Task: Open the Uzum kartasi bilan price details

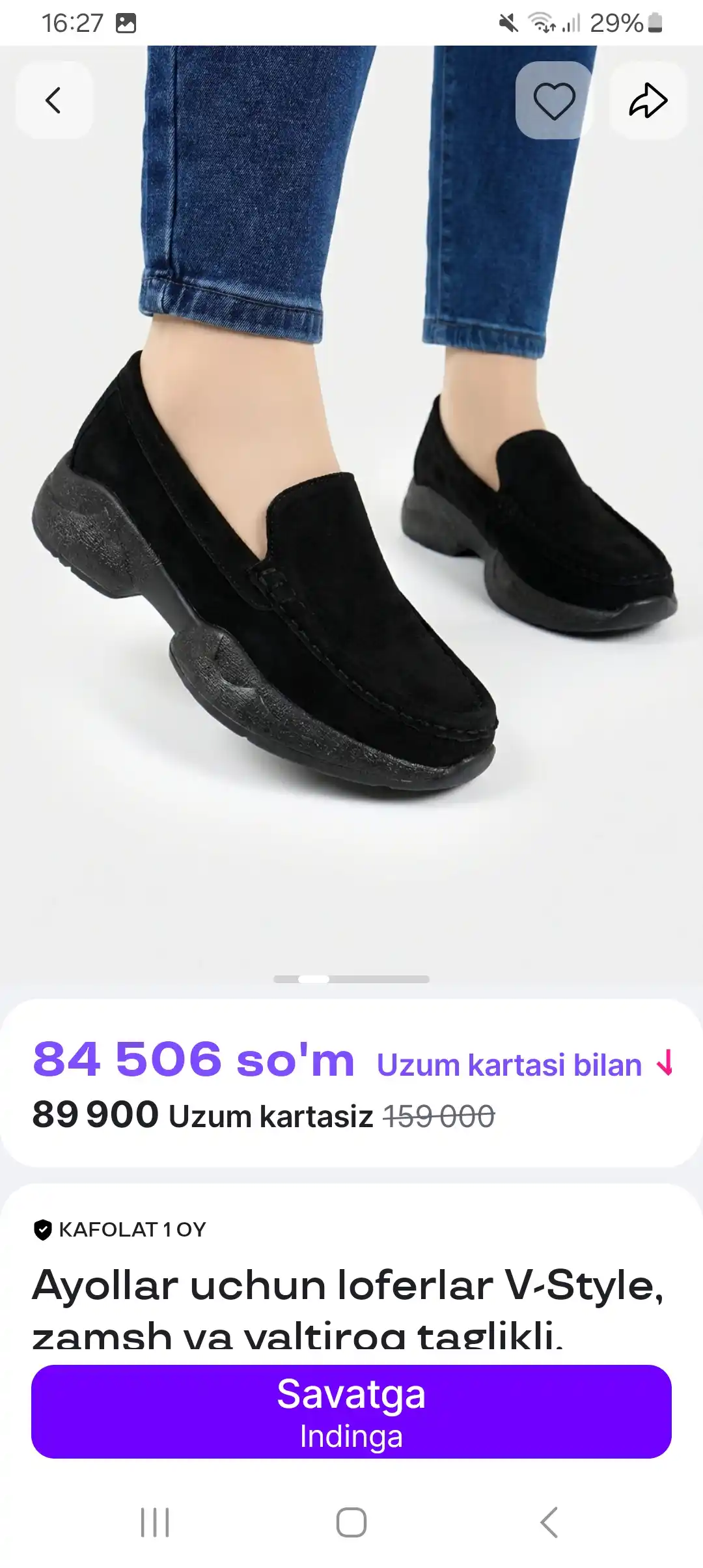Action: click(x=525, y=1065)
